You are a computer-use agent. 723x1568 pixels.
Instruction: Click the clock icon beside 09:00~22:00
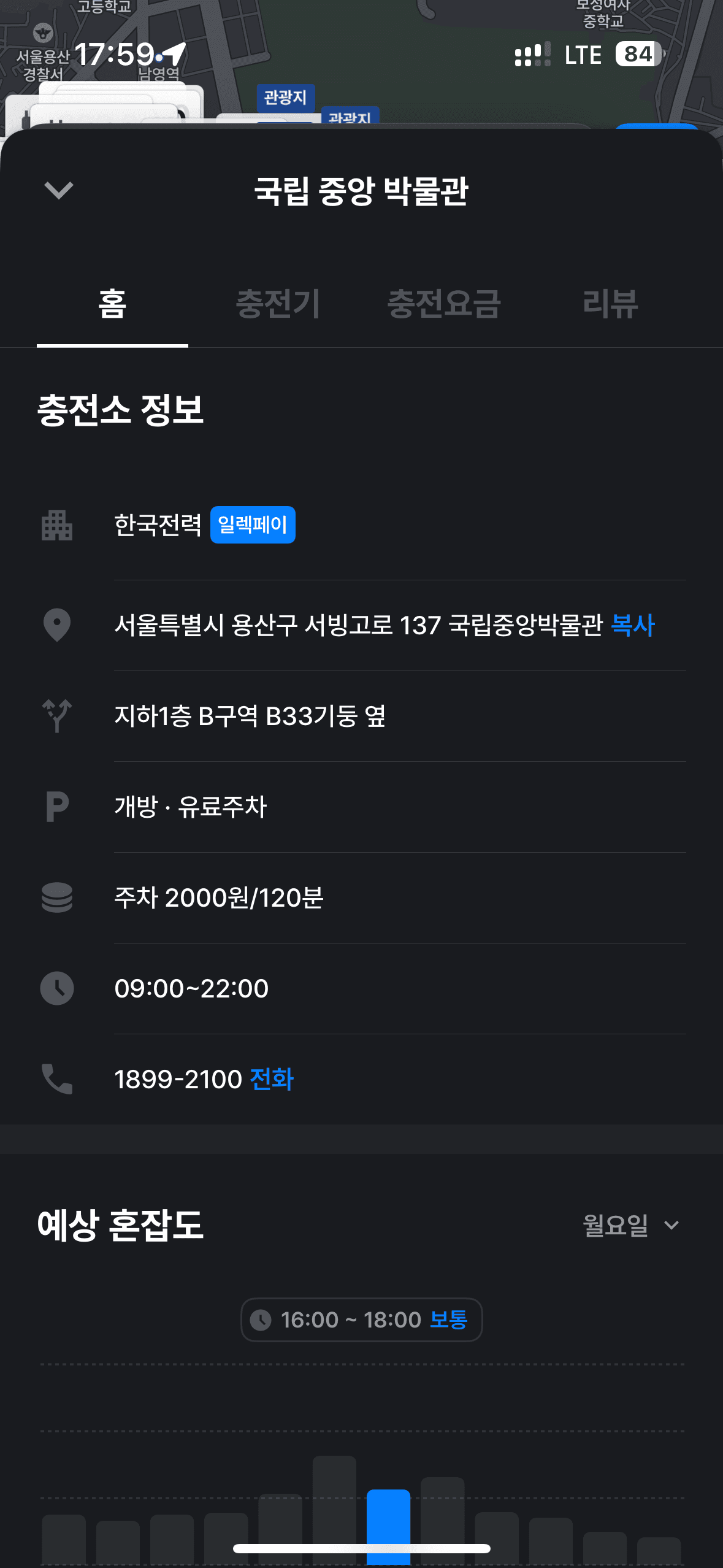point(57,988)
